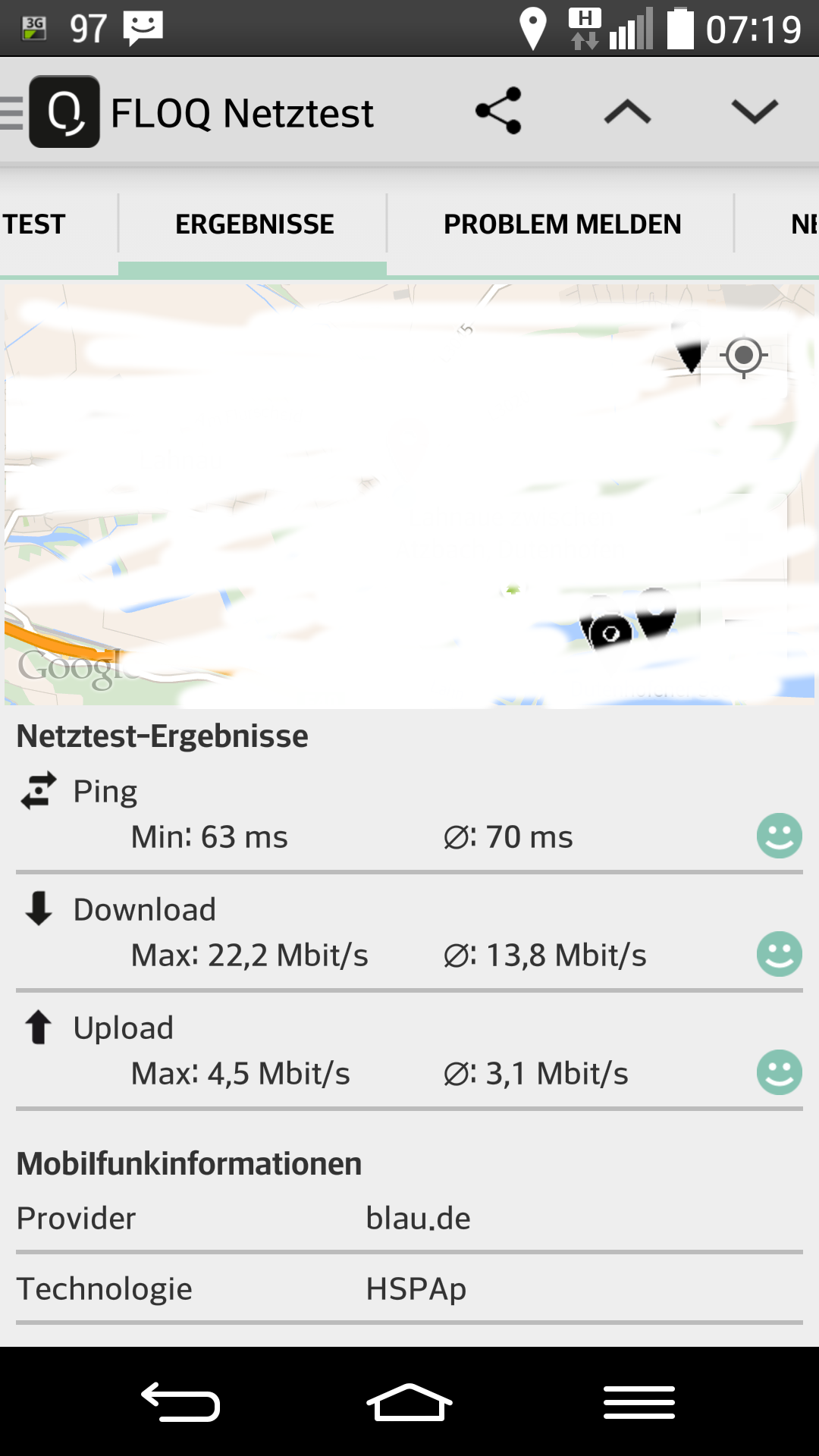
Task: Open the navigation drawer via FLOQ logo
Action: click(x=62, y=112)
